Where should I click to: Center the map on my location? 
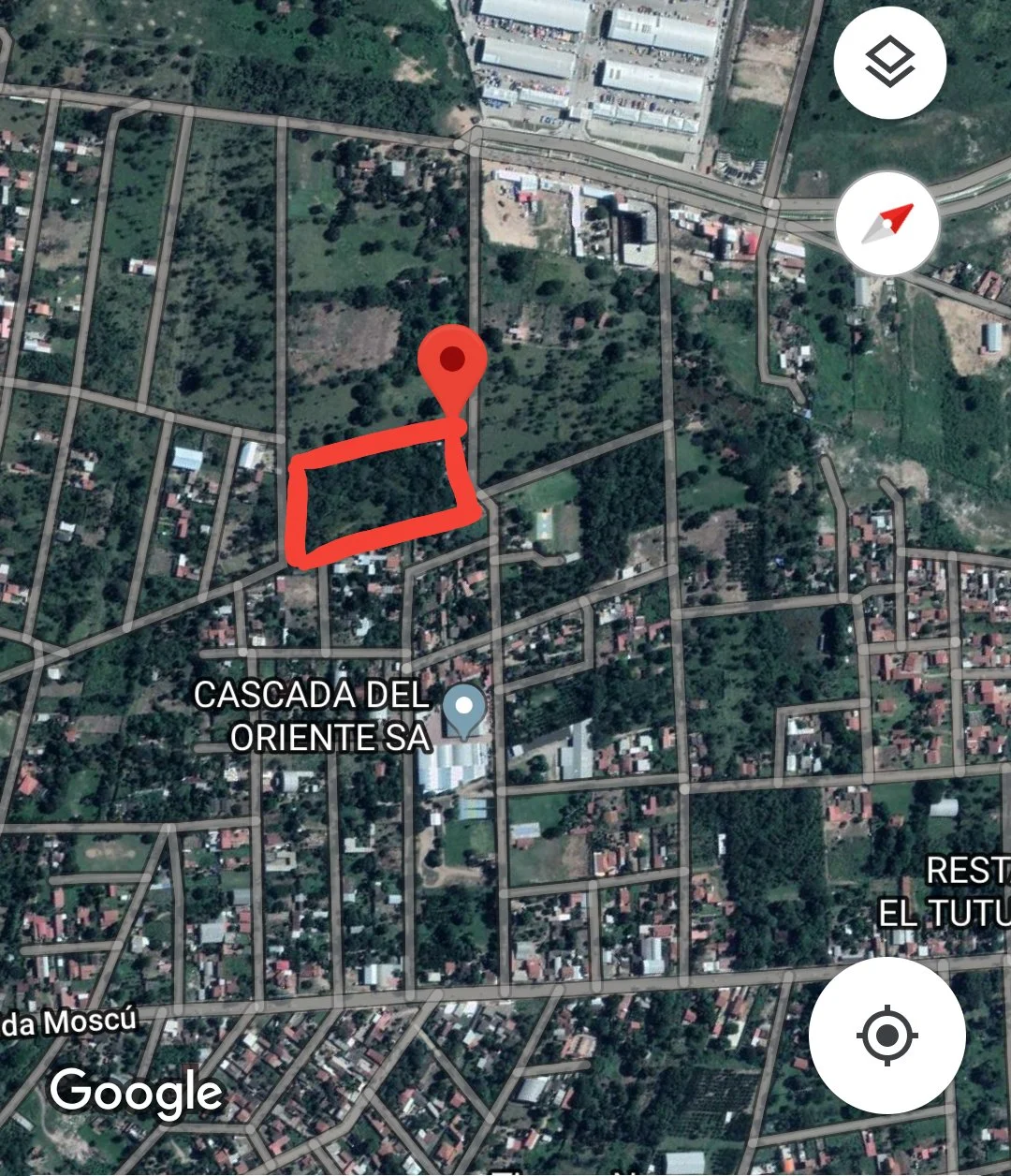coord(886,1036)
